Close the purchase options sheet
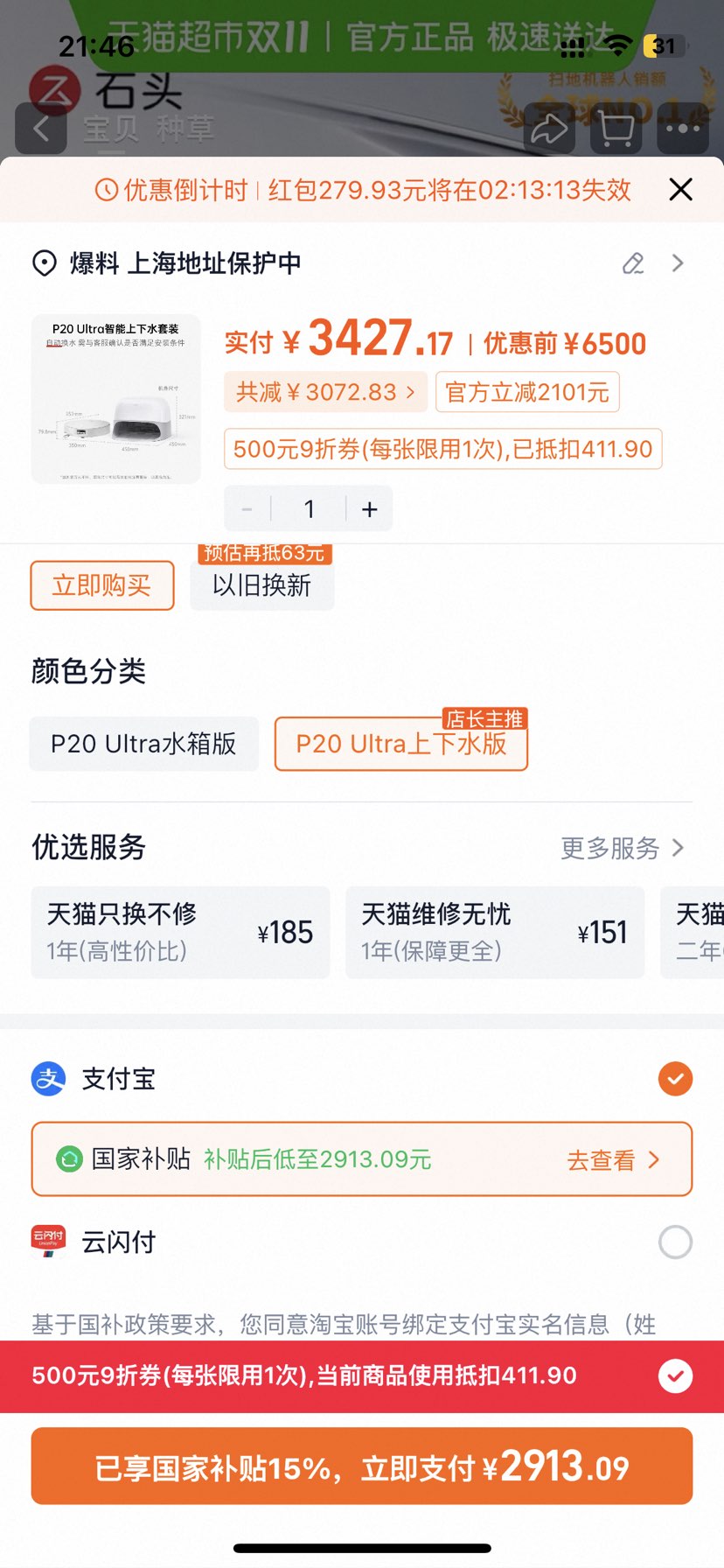This screenshot has height=1568, width=724. coord(680,189)
